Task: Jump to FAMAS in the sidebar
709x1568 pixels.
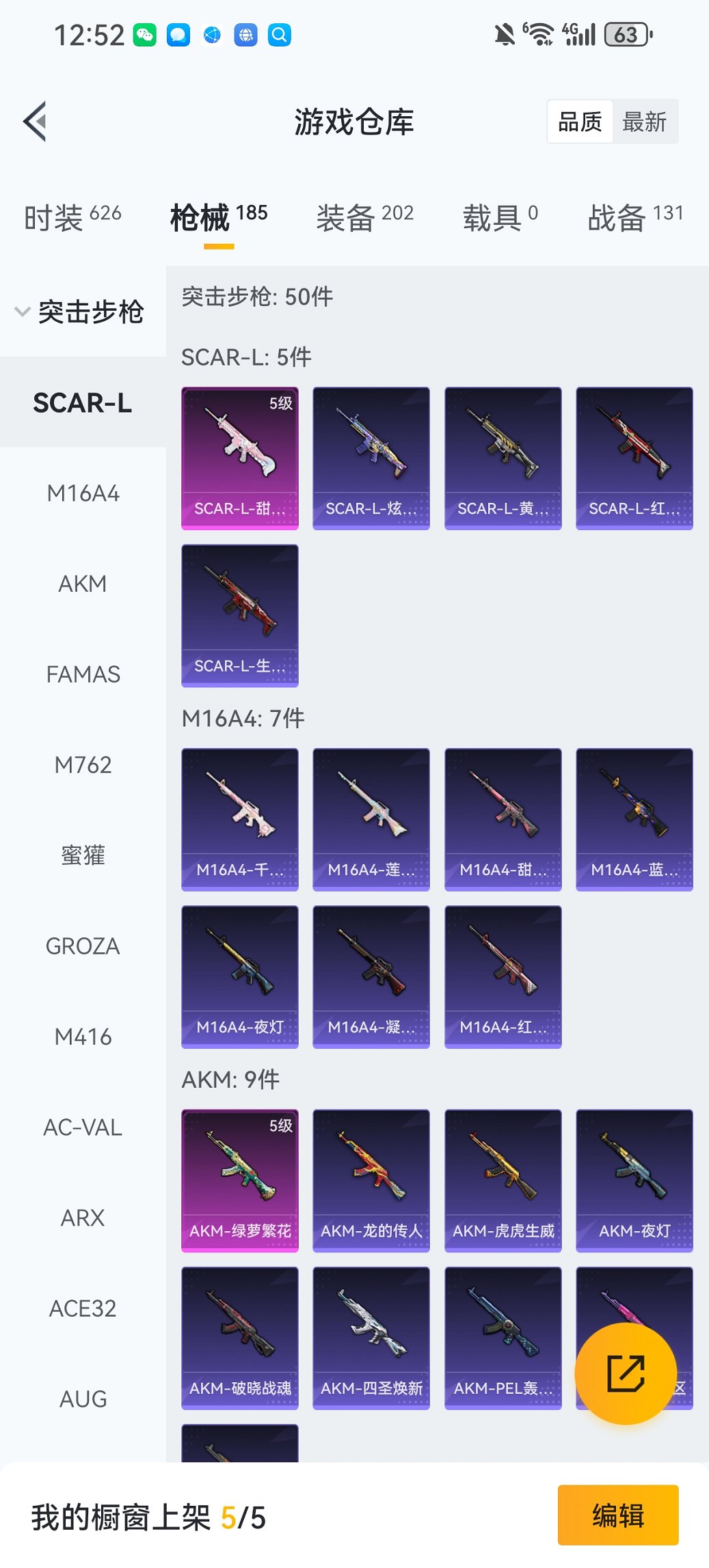Action: 83,674
